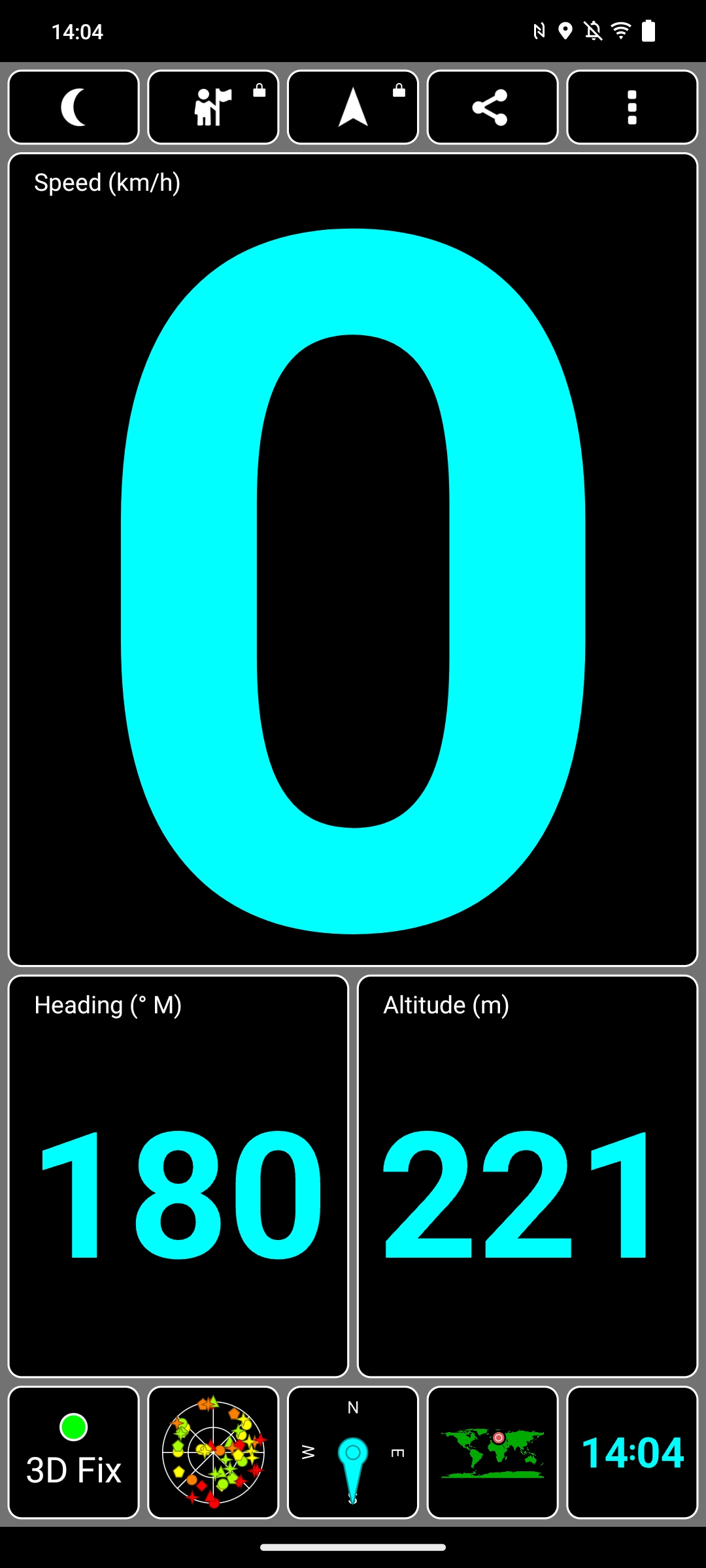Switch to night mode with the moon icon

pos(74,107)
